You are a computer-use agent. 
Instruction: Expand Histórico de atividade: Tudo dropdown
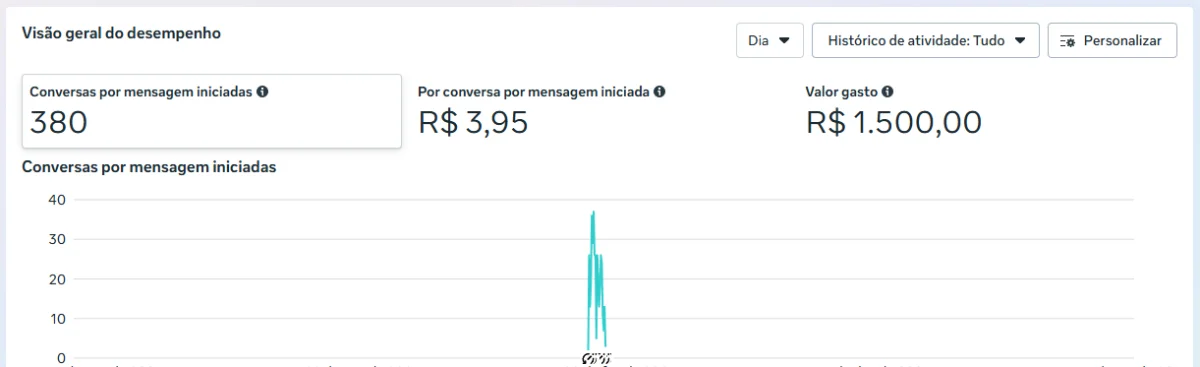coord(926,41)
